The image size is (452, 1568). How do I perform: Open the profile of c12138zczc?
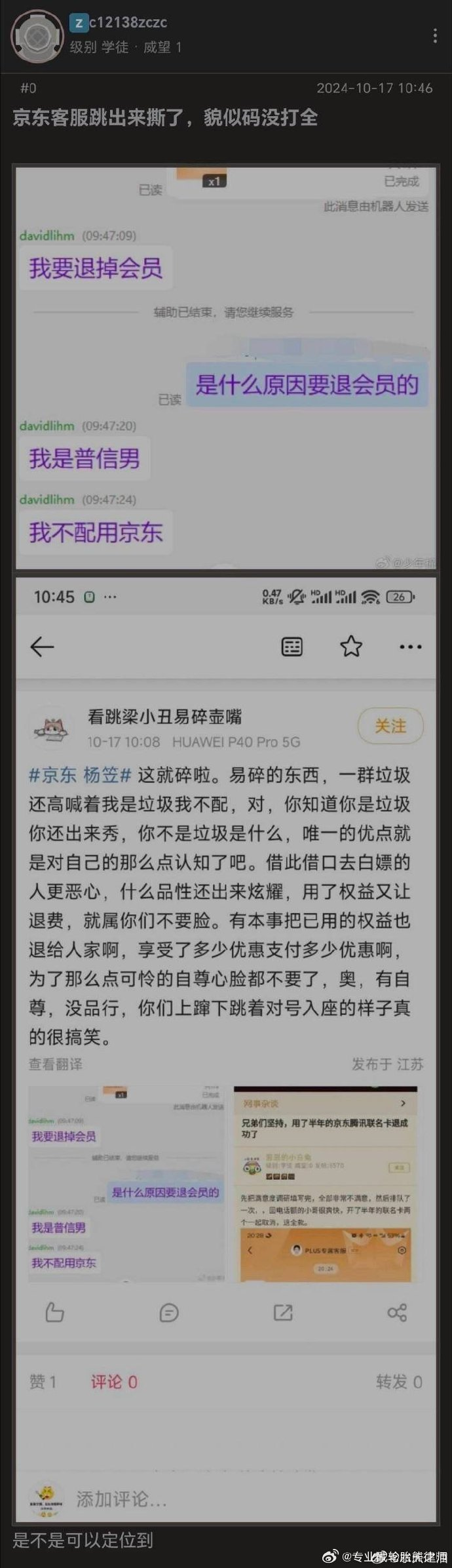(x=128, y=22)
